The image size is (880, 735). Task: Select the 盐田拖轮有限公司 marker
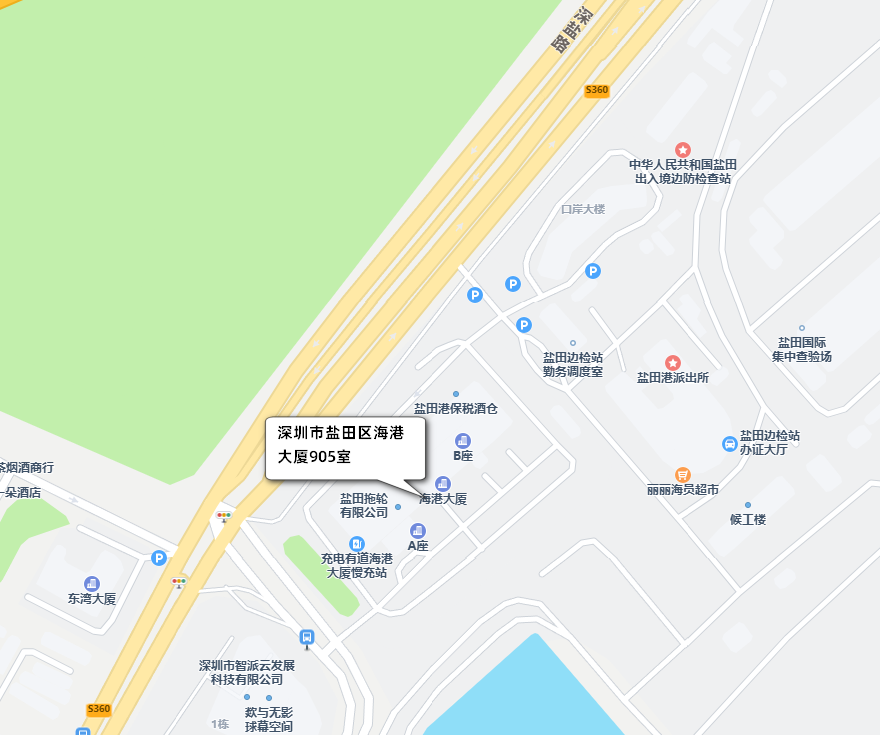point(398,507)
